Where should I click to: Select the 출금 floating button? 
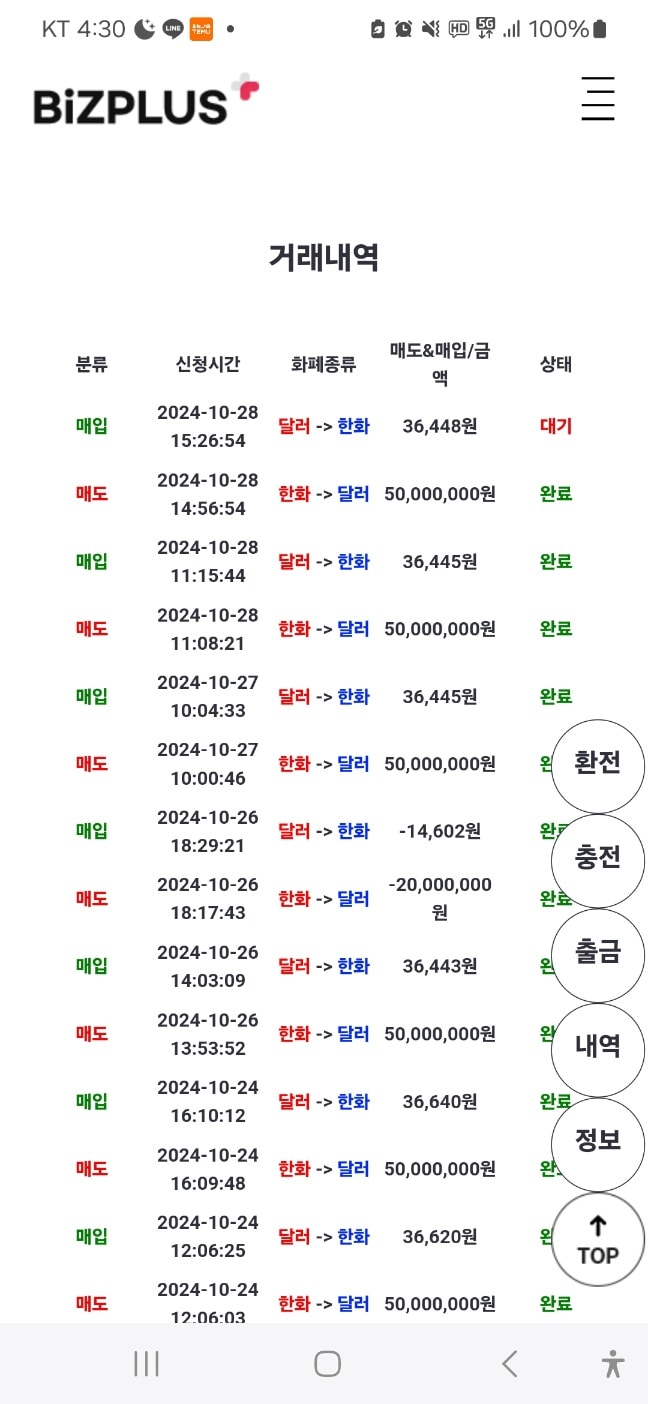[x=598, y=955]
